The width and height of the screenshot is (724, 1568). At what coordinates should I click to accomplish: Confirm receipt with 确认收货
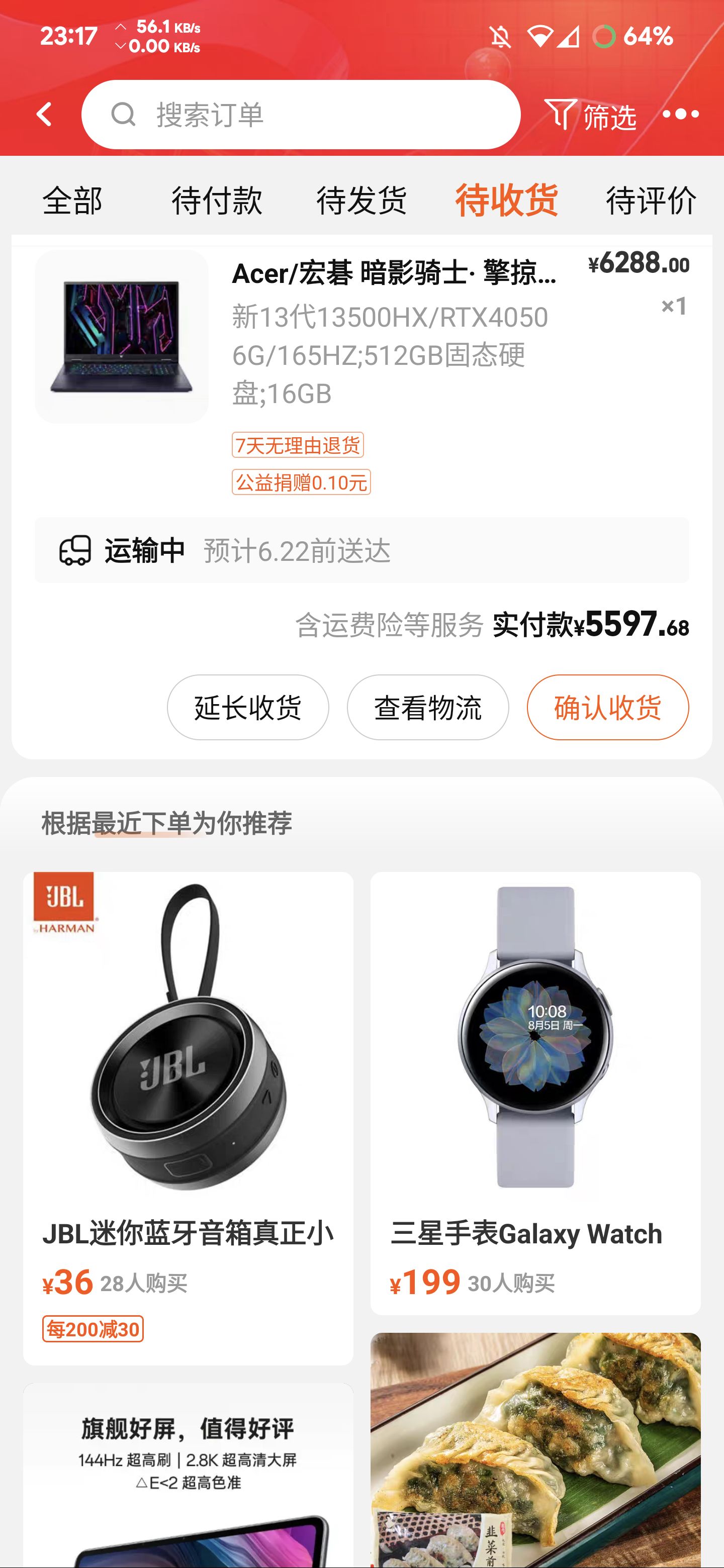click(608, 707)
